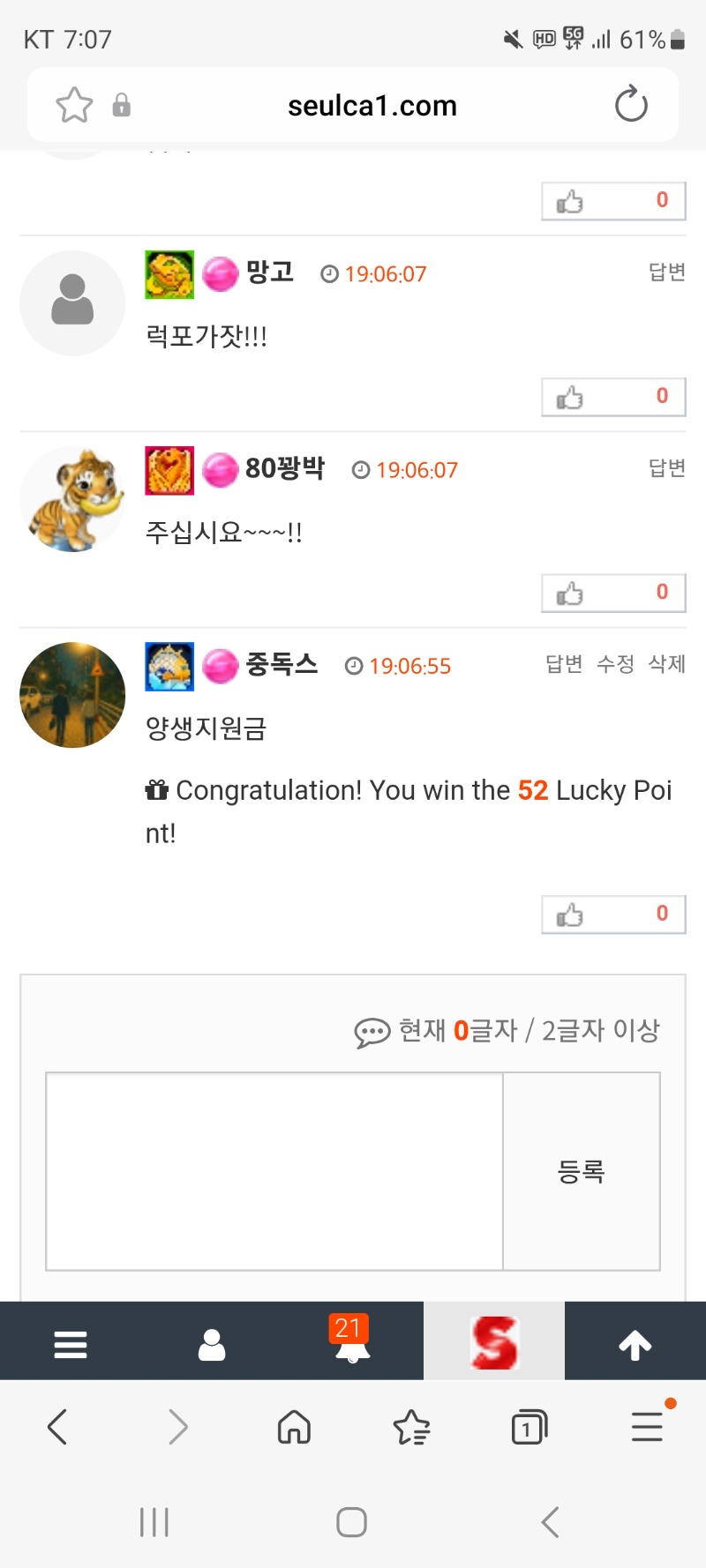Reply to 중독스's comment
The image size is (706, 1568).
coord(564,664)
